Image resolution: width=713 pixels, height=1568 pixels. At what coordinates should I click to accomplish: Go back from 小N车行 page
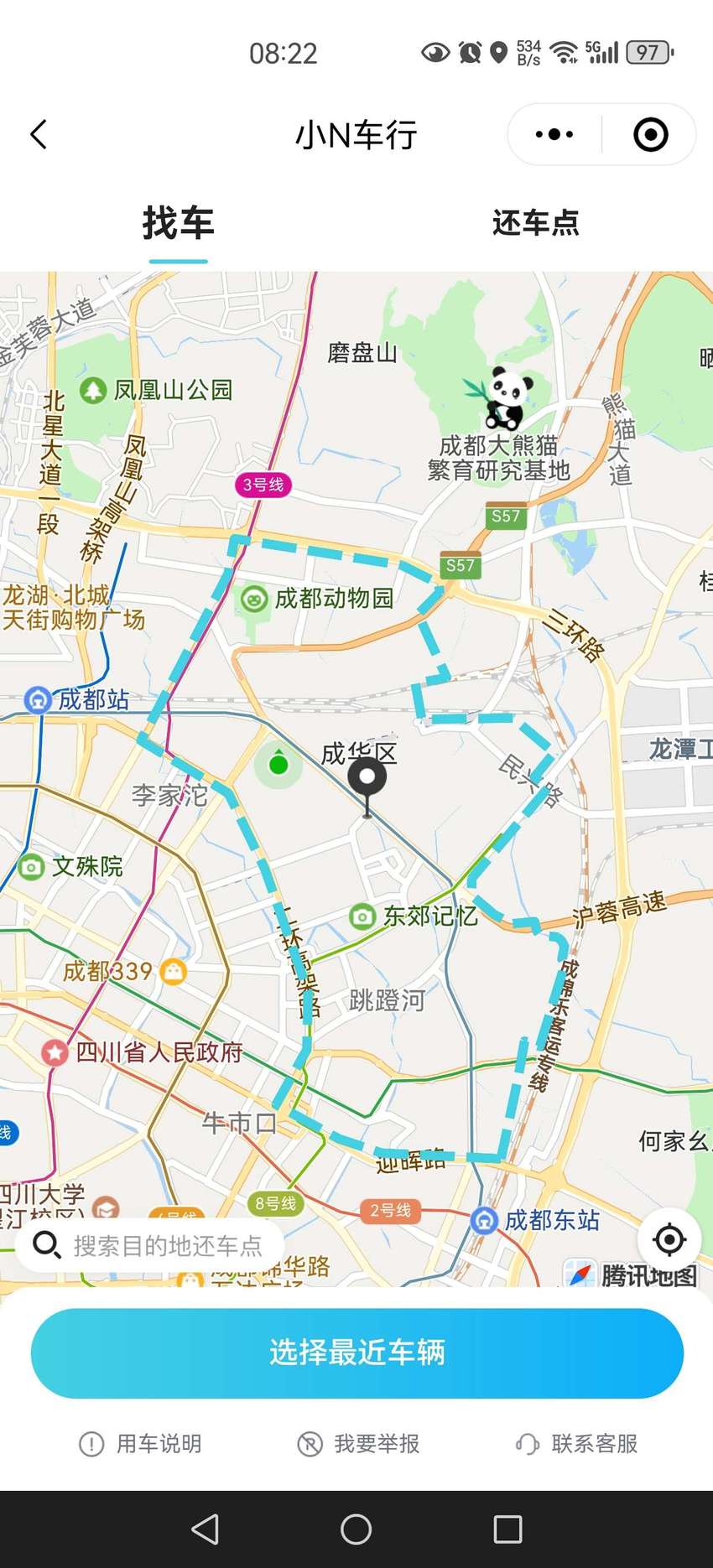pyautogui.click(x=39, y=134)
